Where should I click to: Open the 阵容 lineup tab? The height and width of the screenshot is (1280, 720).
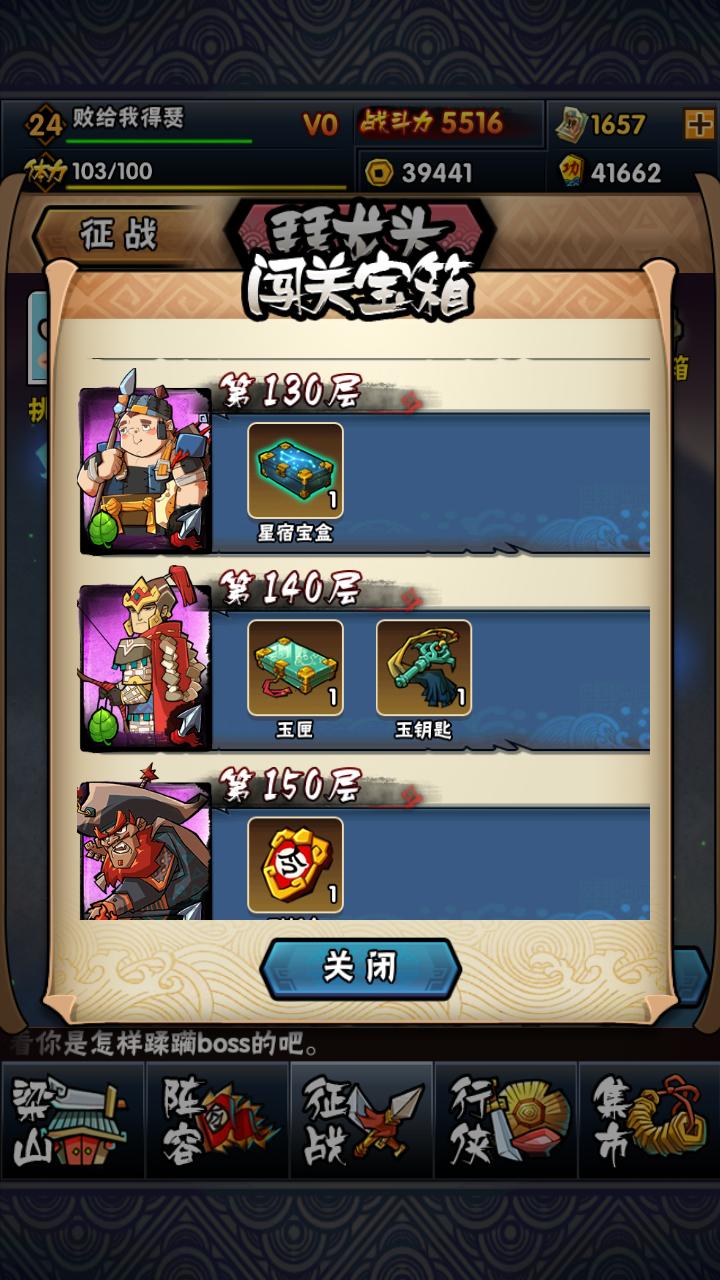(x=217, y=1120)
